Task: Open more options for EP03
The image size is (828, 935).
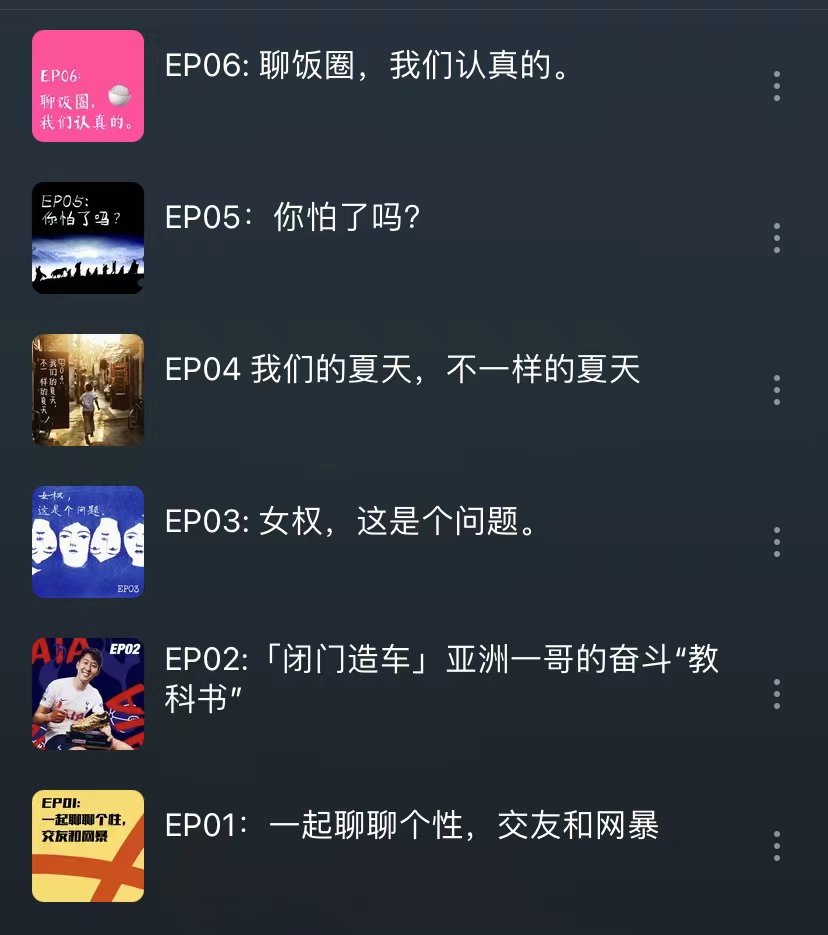Action: (x=777, y=542)
